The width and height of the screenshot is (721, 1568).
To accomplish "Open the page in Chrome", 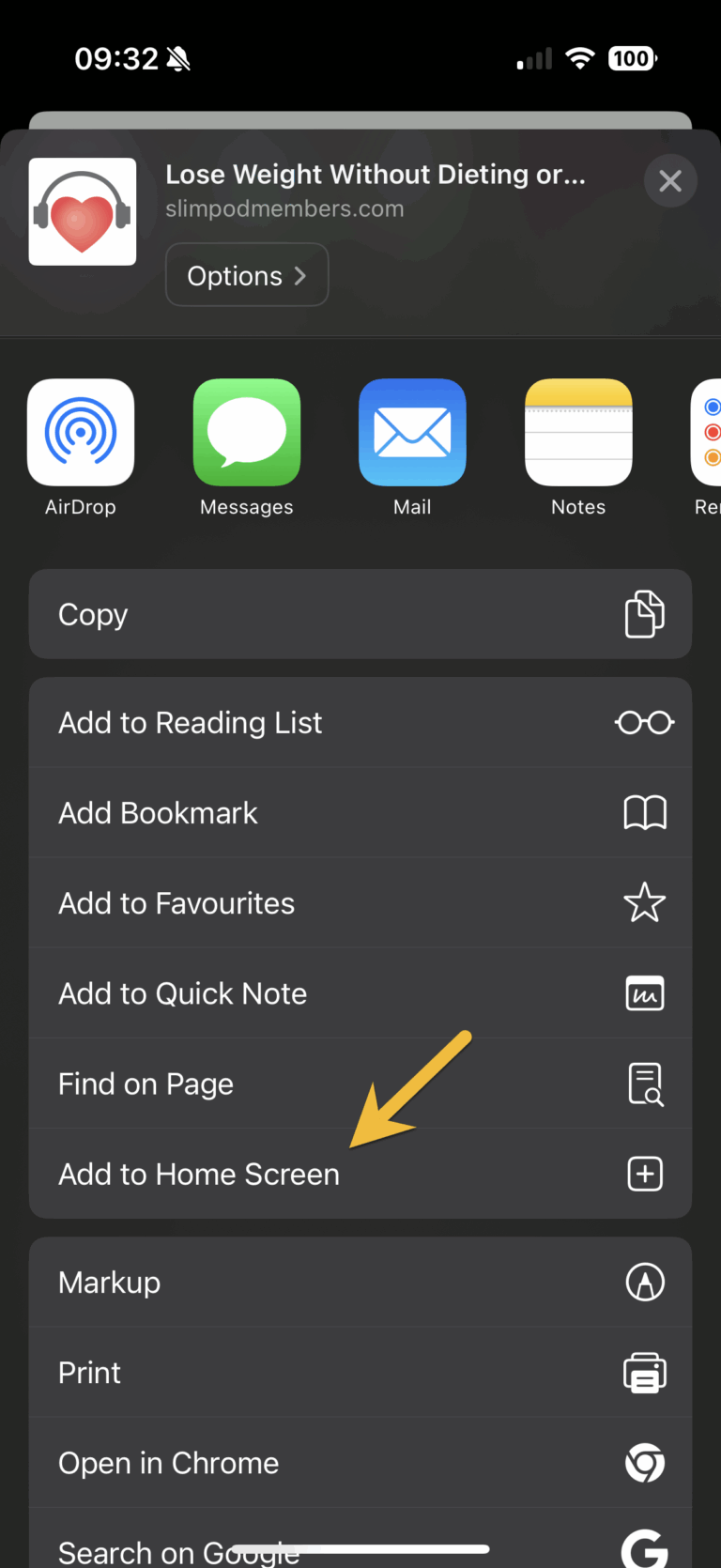I will point(360,1462).
